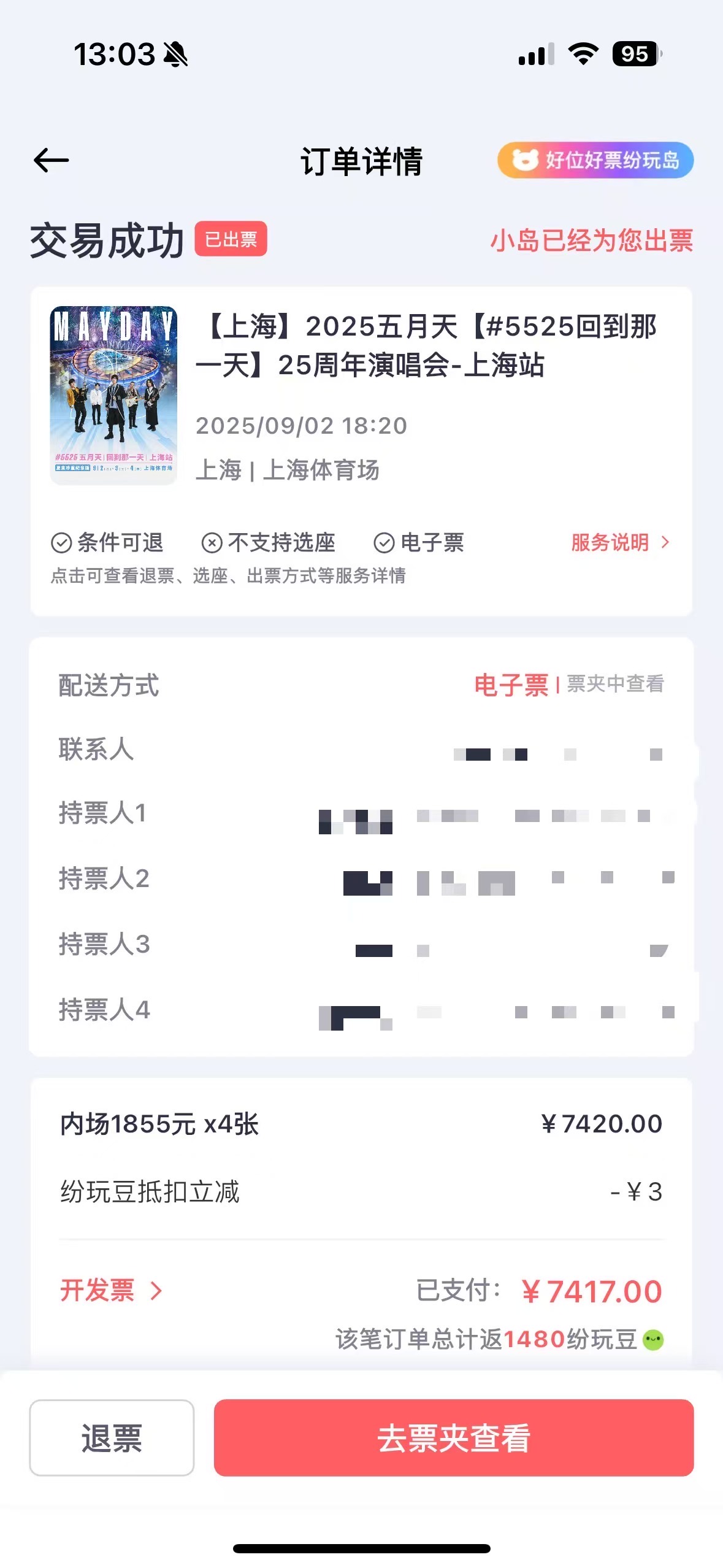
Task: Tap the 退票 refund button
Action: tap(112, 1437)
